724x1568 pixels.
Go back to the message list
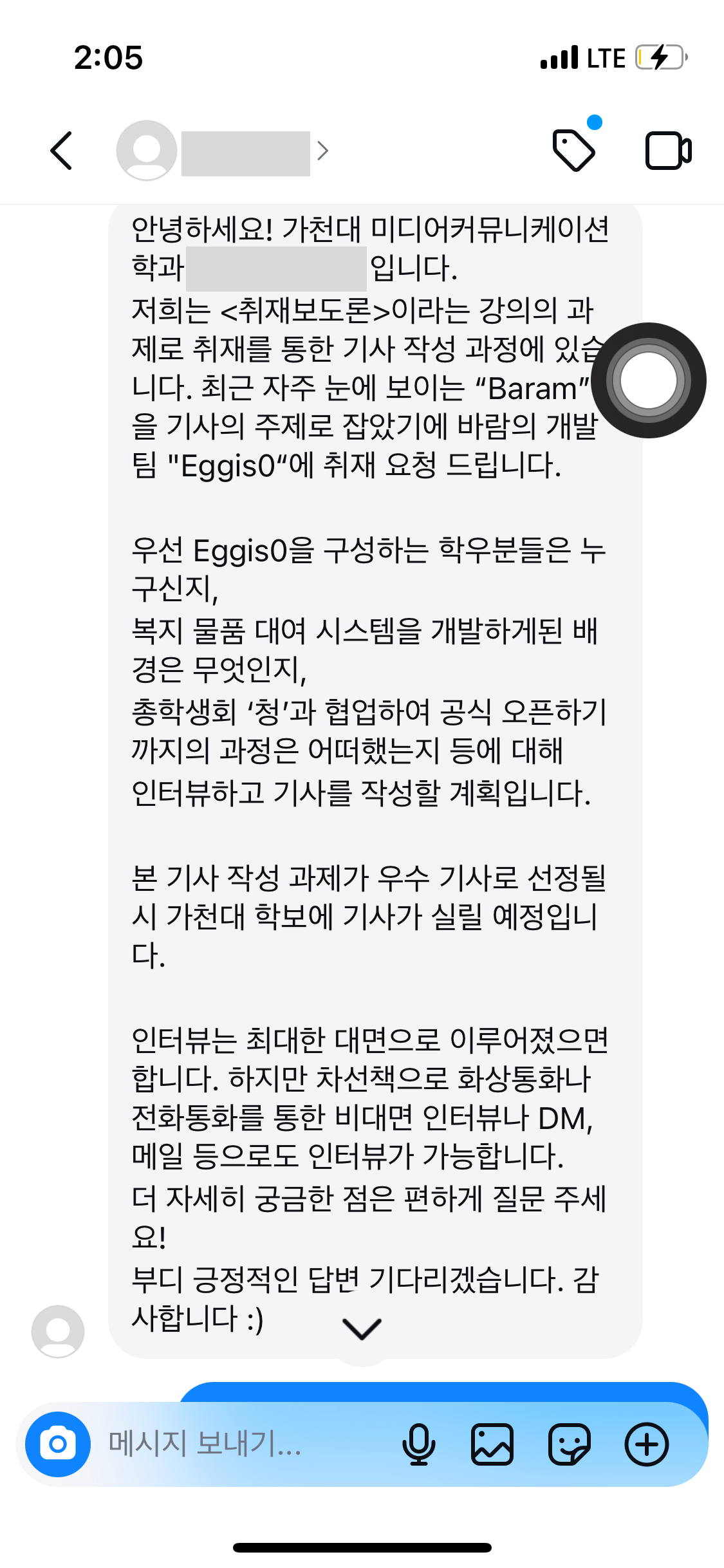coord(61,151)
